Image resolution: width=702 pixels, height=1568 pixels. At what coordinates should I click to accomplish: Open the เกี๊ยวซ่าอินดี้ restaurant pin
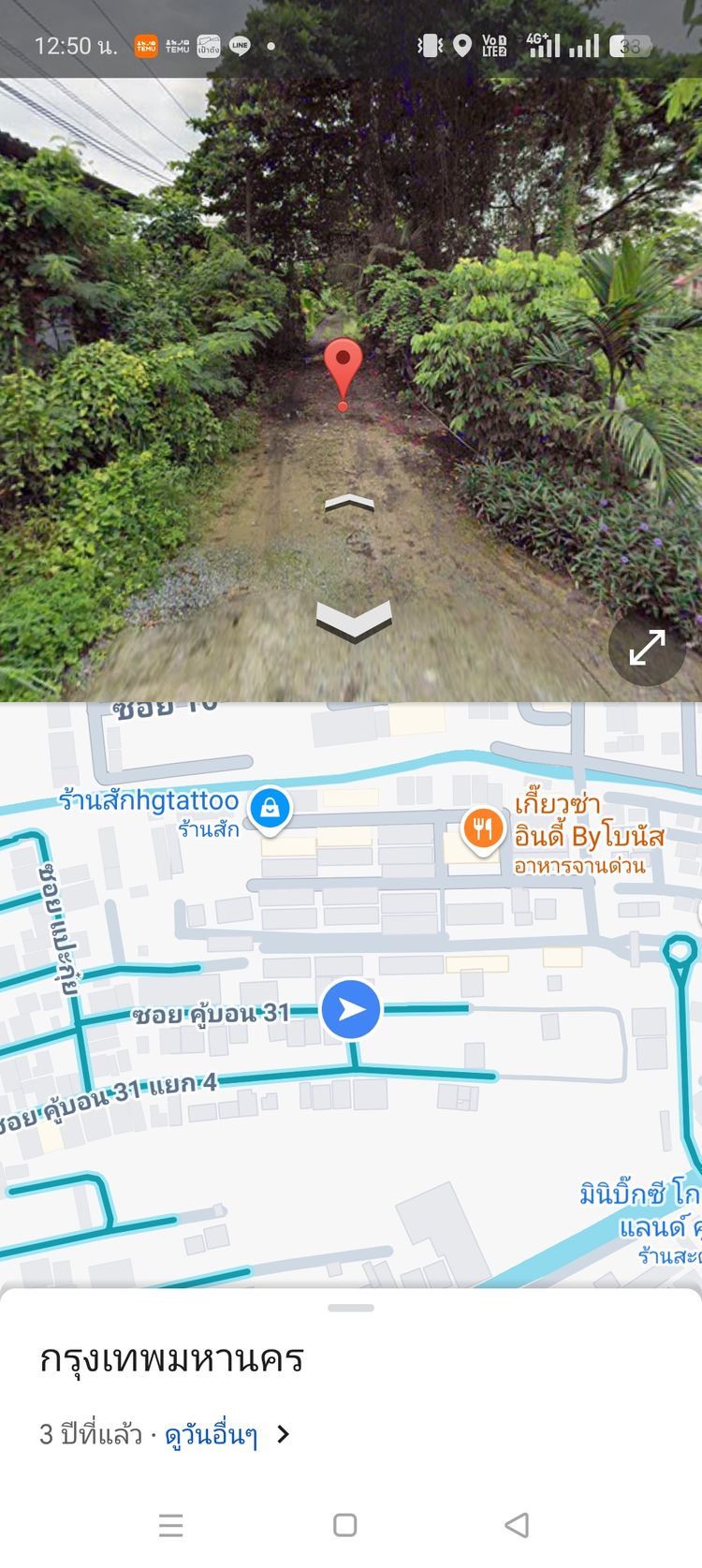(x=483, y=829)
